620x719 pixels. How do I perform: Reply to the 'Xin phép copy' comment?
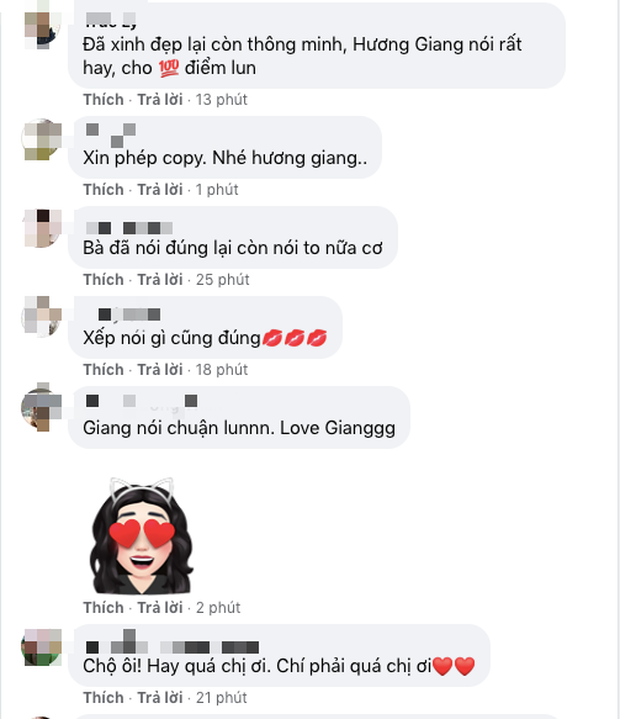(x=161, y=189)
